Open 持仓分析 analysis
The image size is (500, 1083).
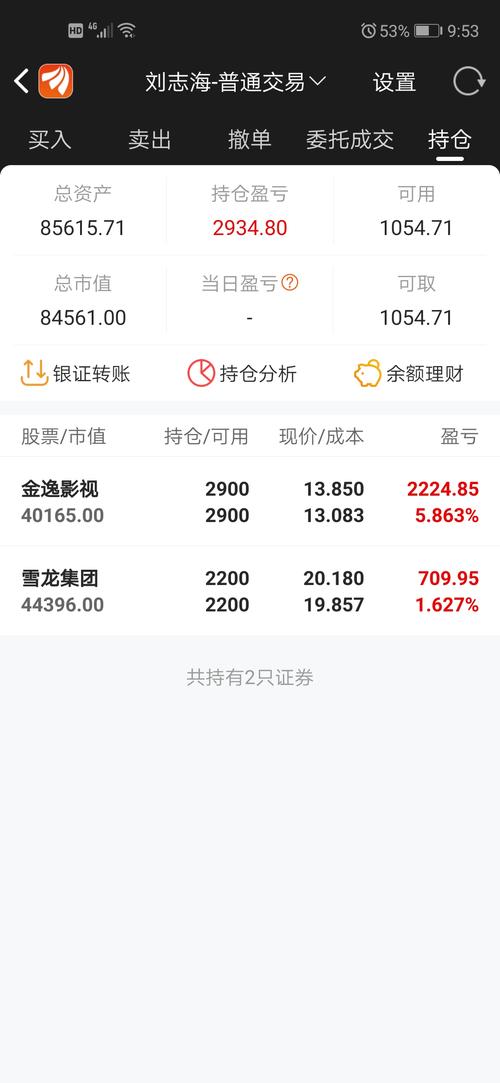coord(242,374)
